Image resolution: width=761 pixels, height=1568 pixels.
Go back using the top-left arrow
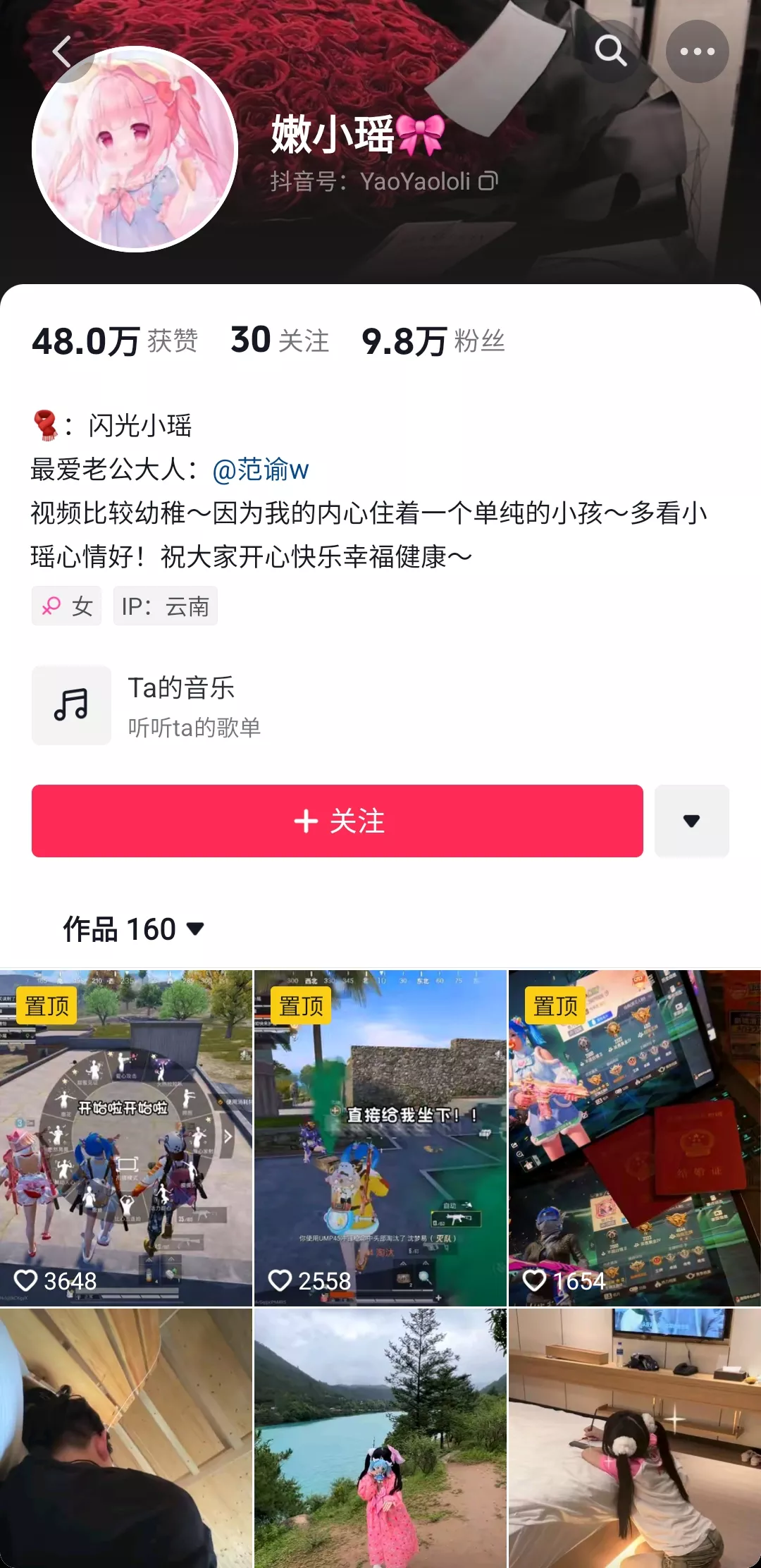pos(63,52)
